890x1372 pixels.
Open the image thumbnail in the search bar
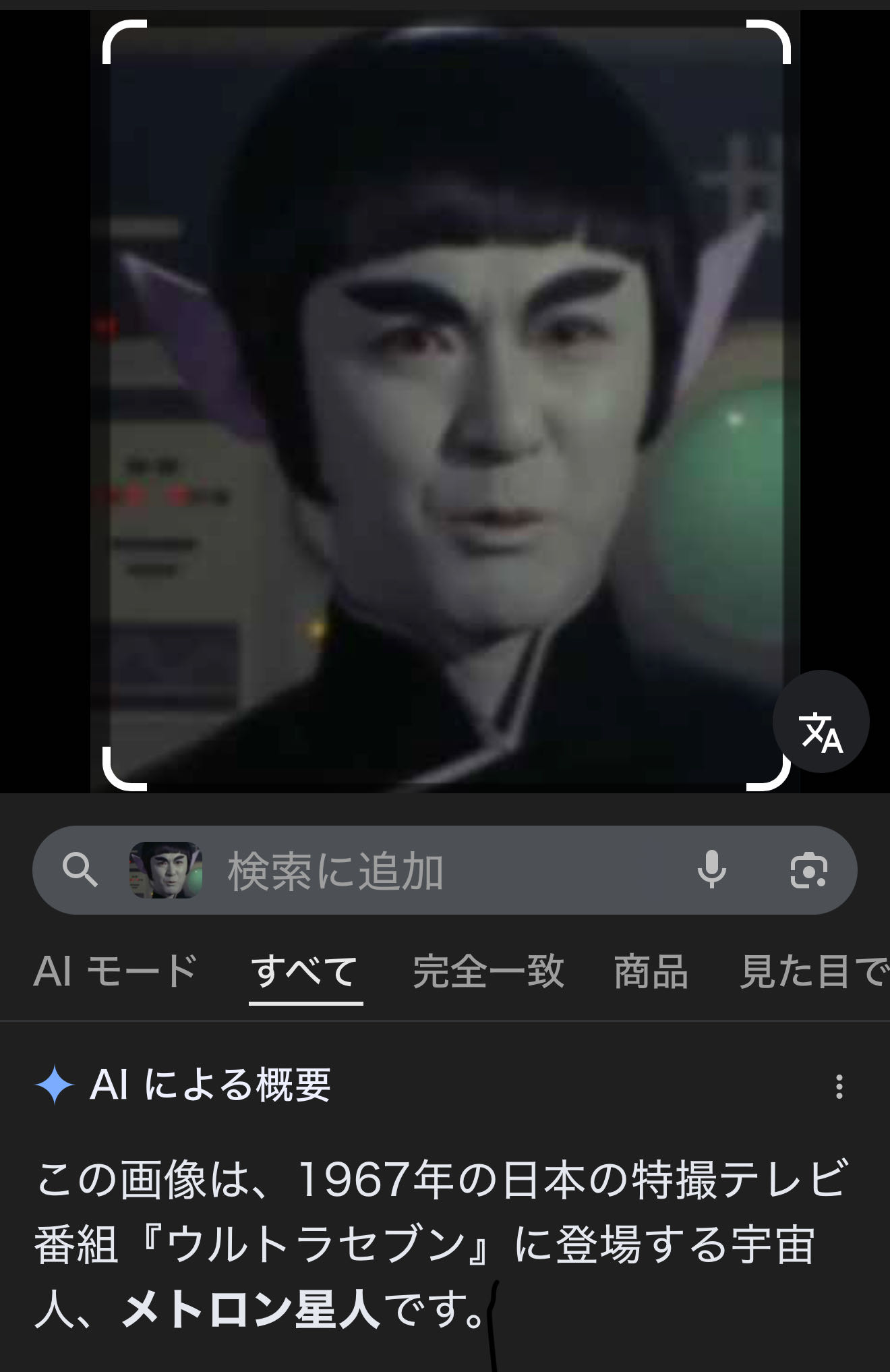[166, 870]
